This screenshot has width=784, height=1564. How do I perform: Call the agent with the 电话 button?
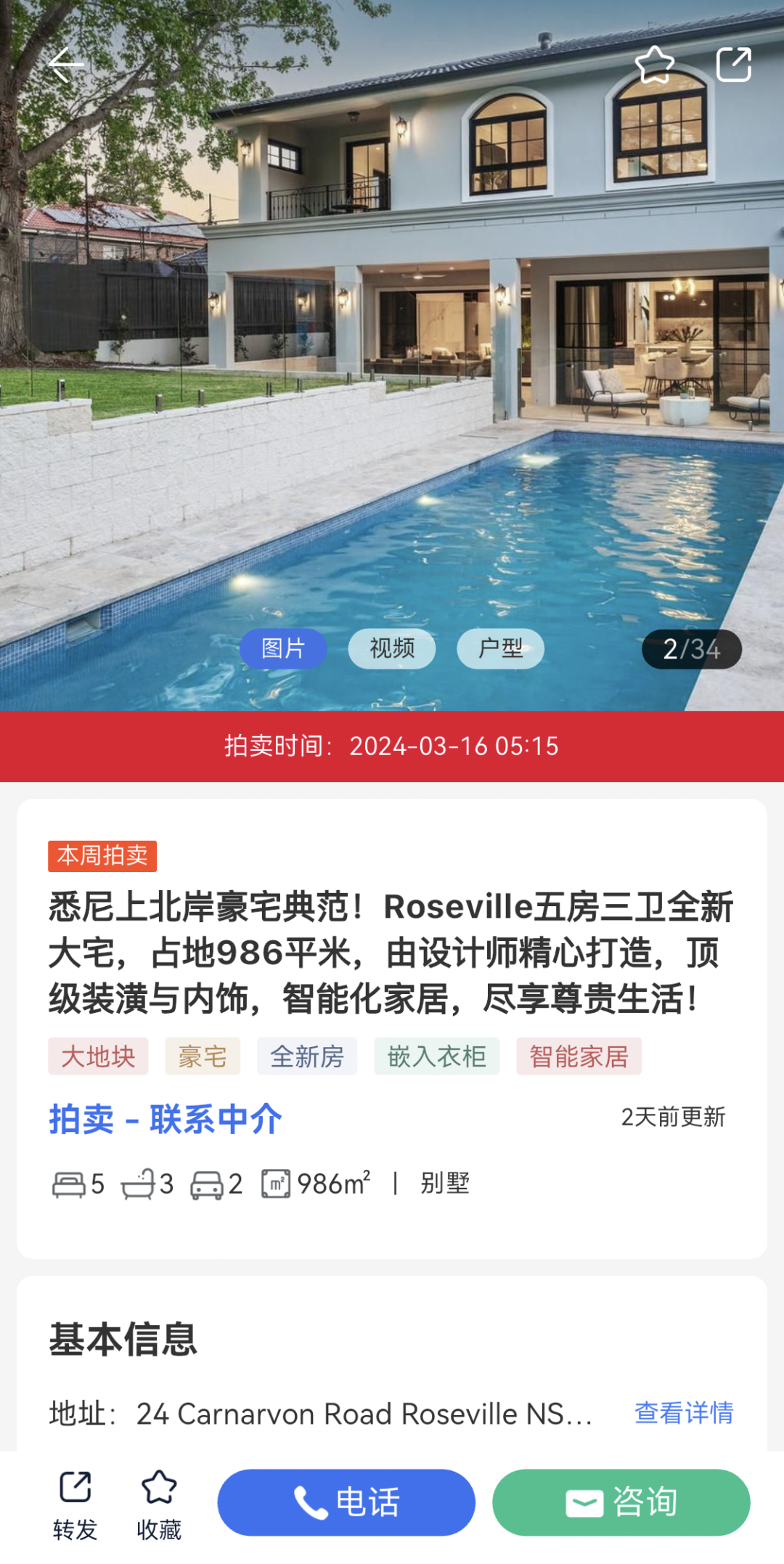(x=346, y=1502)
